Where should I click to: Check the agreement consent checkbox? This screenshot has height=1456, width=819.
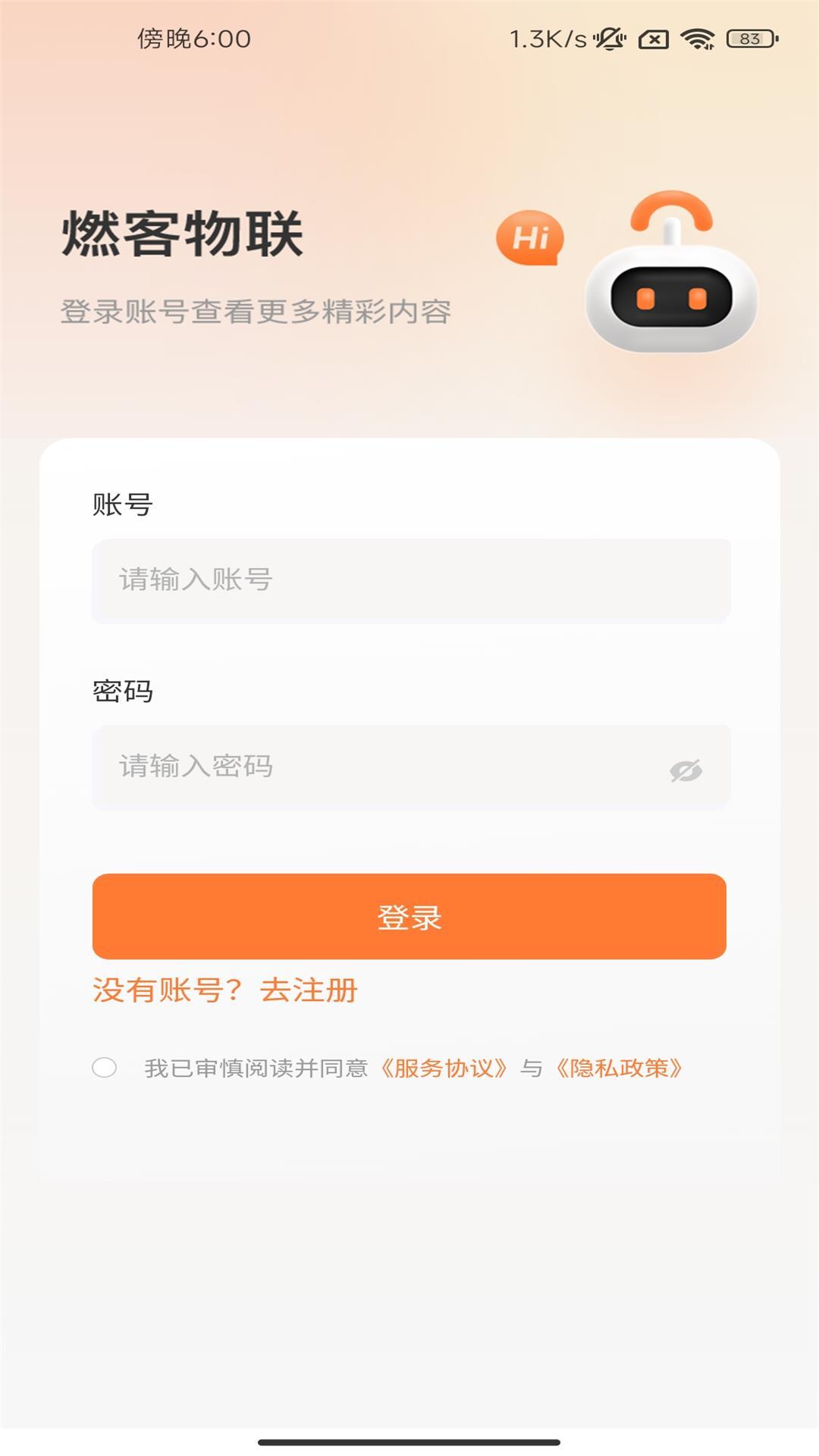pos(104,1068)
